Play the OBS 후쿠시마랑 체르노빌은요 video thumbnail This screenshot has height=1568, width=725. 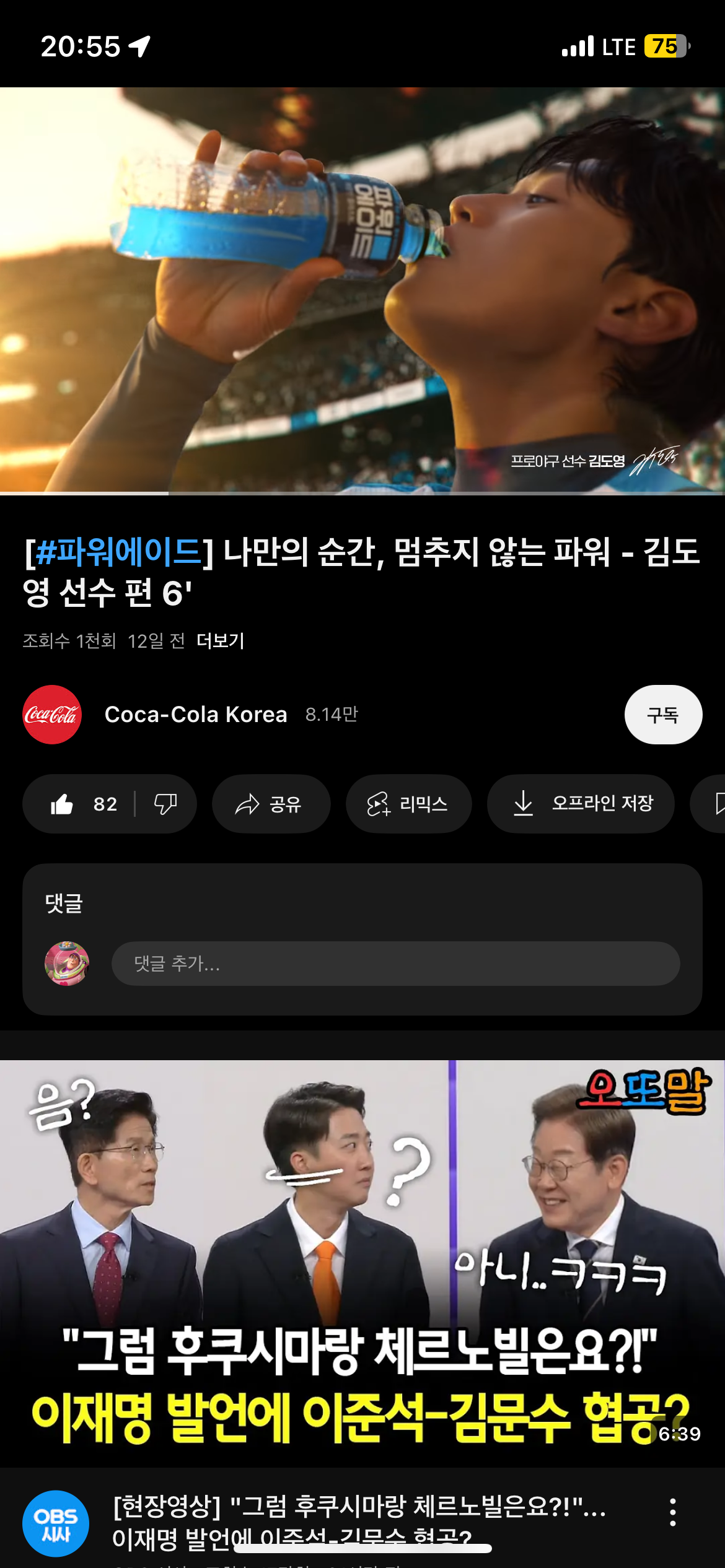362,1263
